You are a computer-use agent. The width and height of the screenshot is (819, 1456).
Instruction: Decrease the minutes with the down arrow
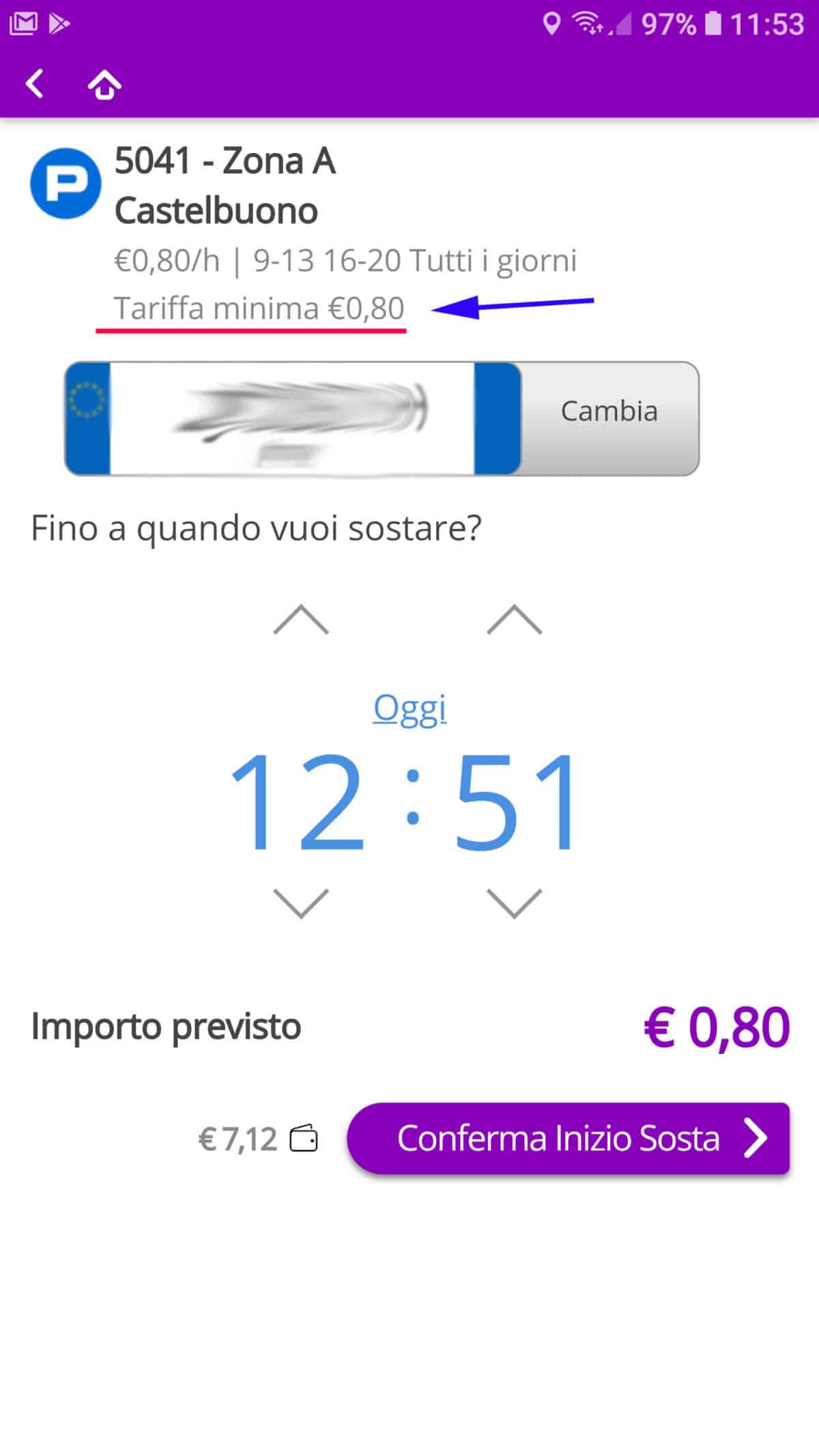pos(515,903)
